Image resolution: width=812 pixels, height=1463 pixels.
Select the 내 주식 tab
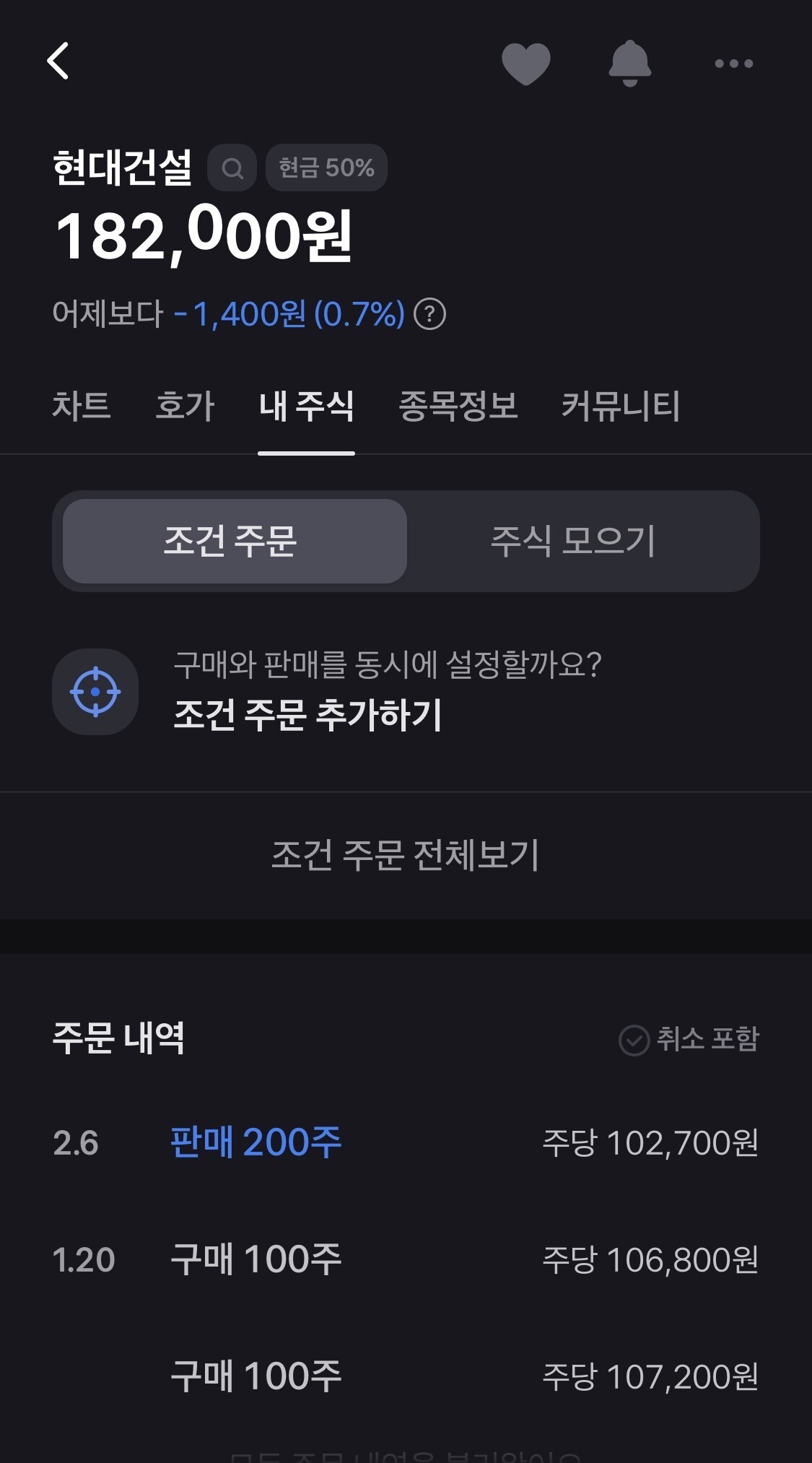pyautogui.click(x=306, y=405)
